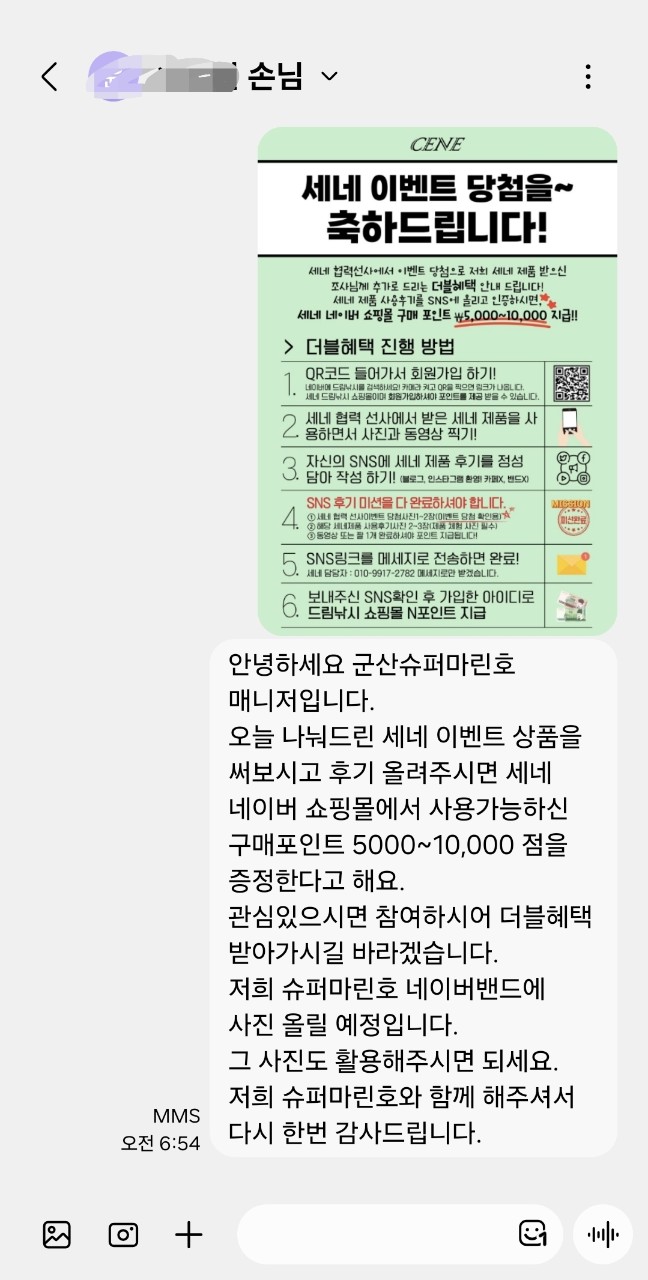The image size is (648, 1280).
Task: Record a voice message
Action: point(603,1234)
